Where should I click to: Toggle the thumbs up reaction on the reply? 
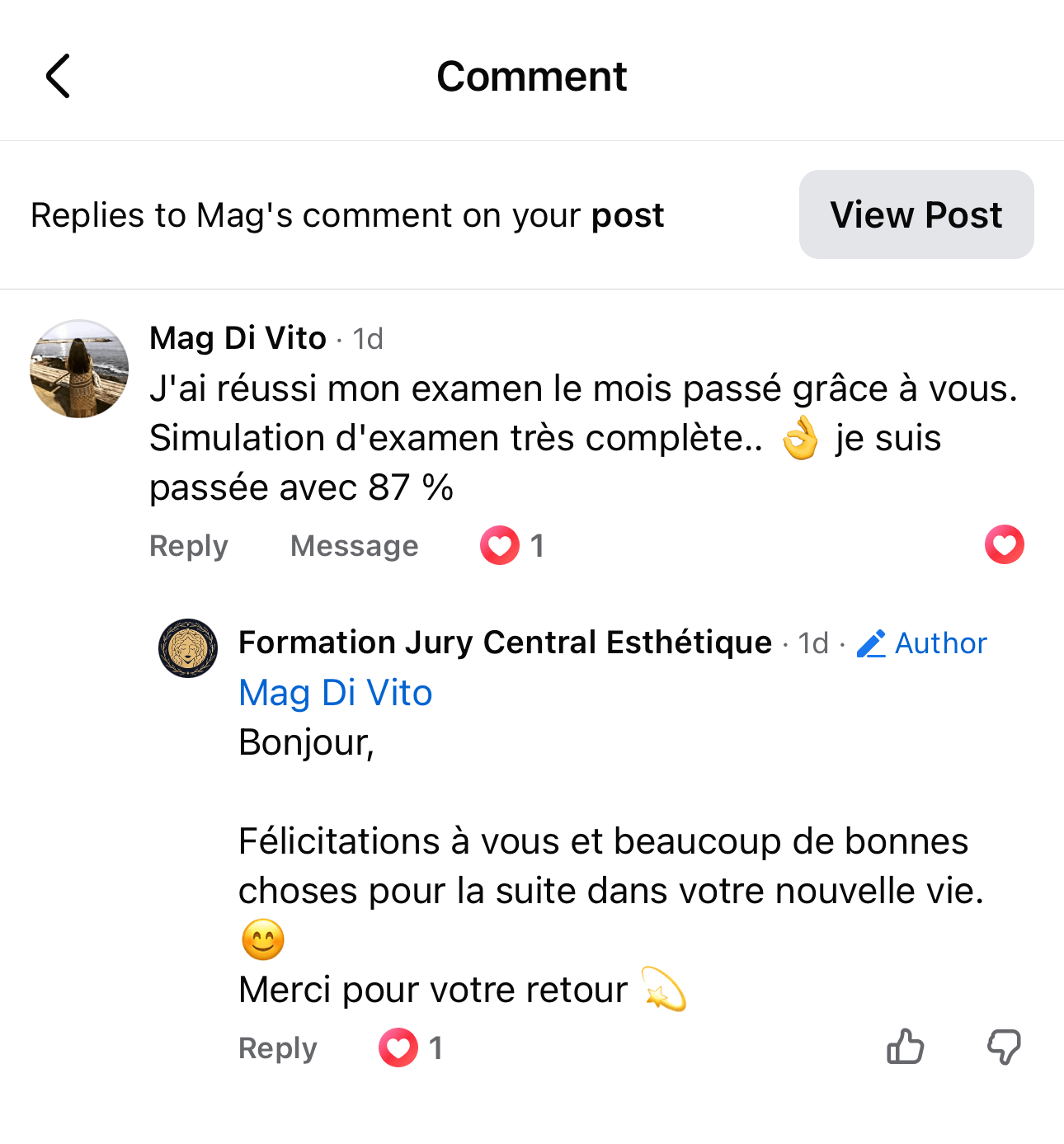[906, 1047]
